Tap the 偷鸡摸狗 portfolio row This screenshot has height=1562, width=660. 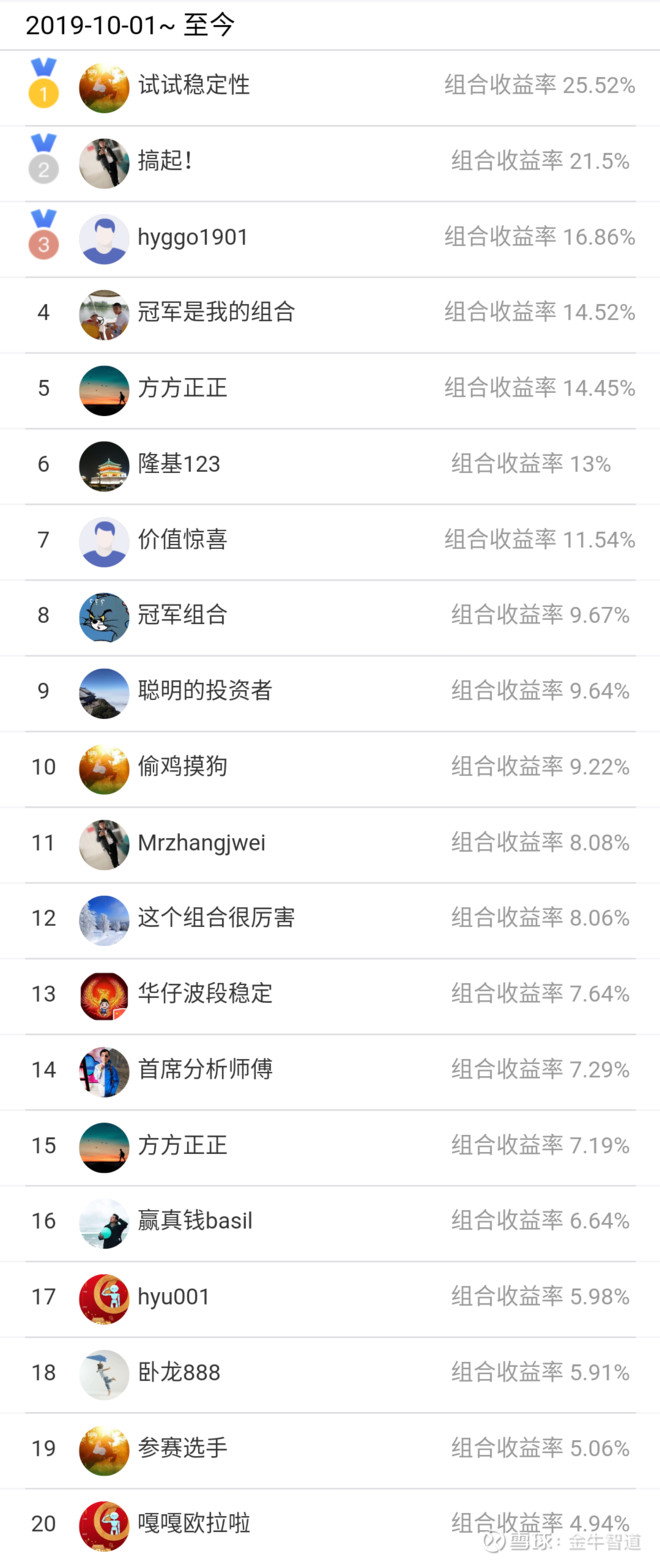pos(183,768)
